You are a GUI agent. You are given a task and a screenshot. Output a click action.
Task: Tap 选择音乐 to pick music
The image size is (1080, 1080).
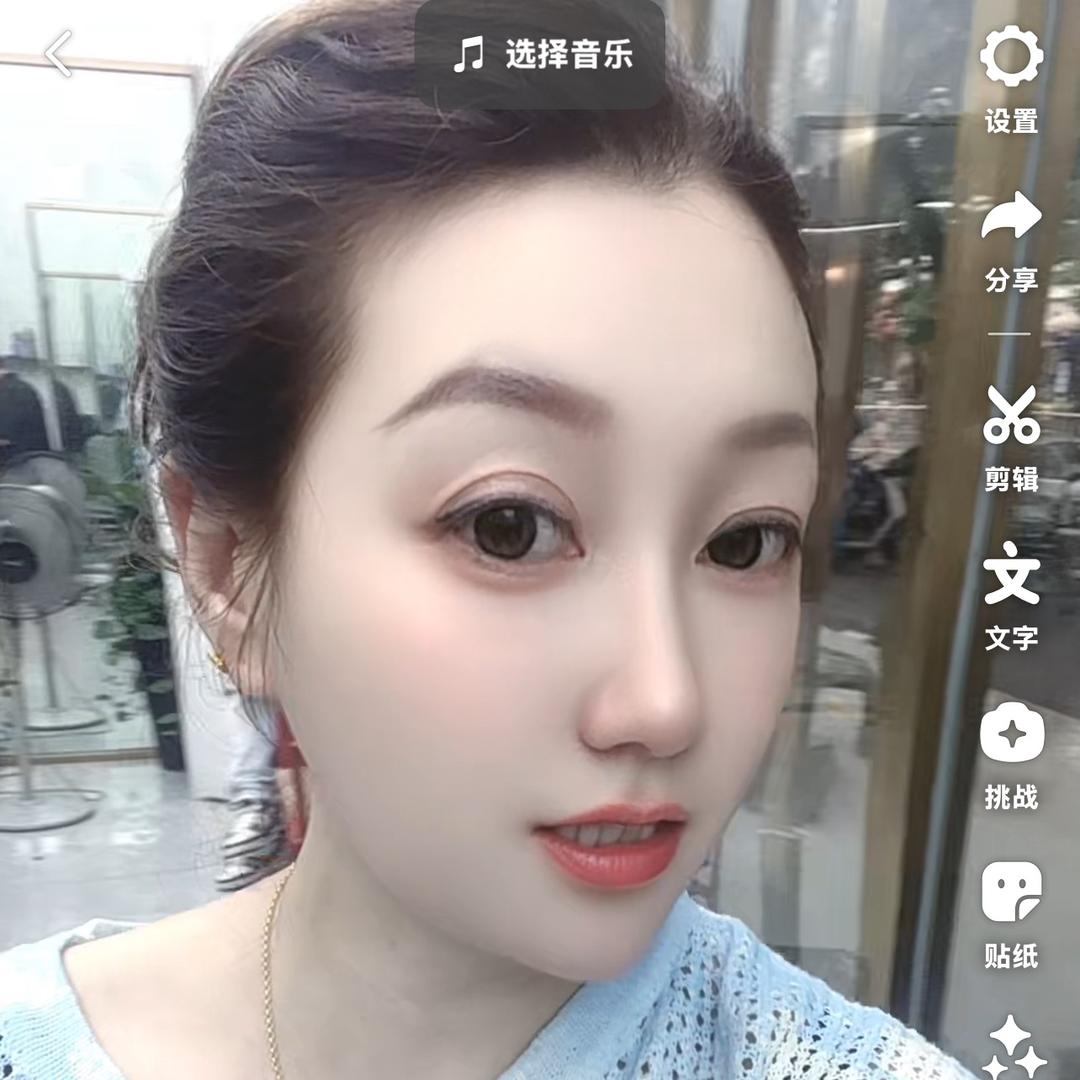click(541, 54)
